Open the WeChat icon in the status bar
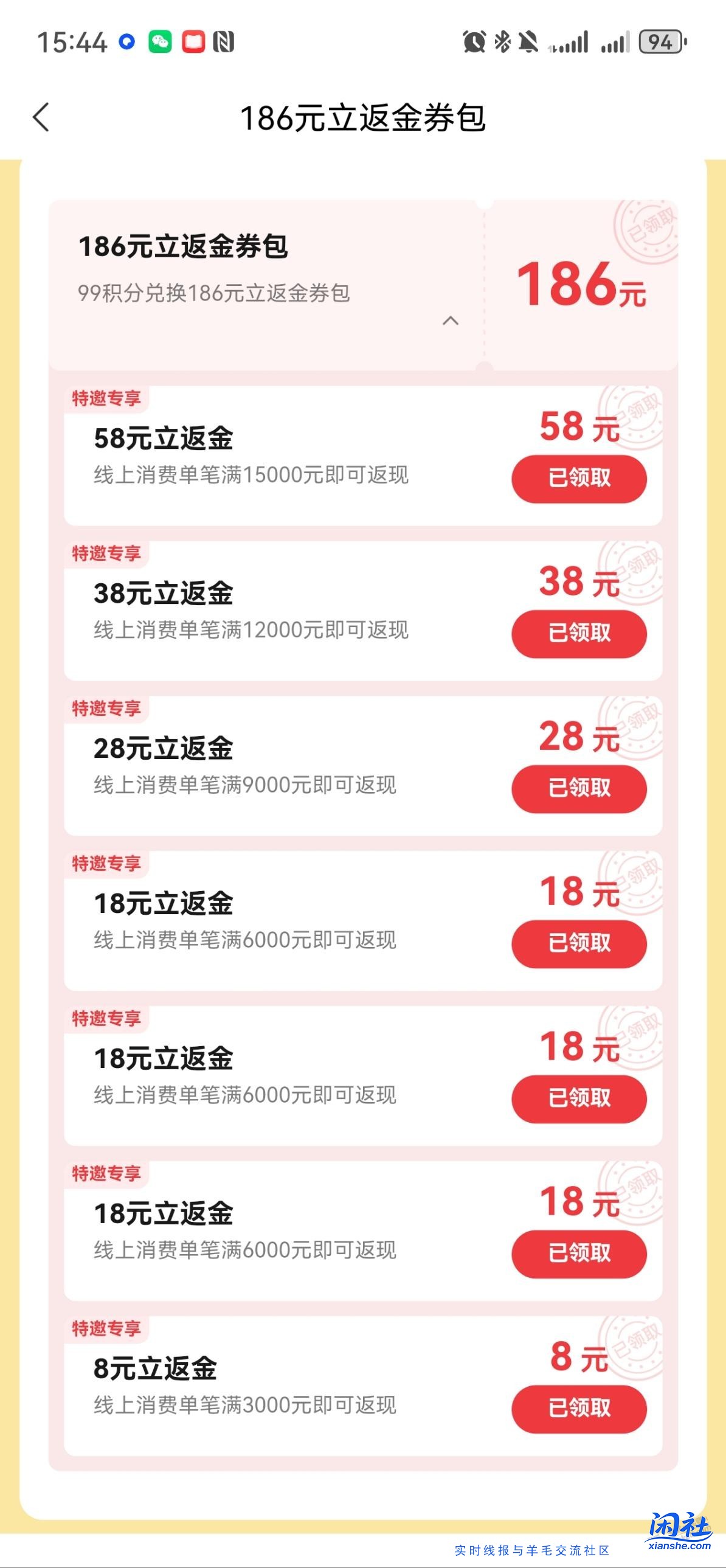 pyautogui.click(x=159, y=41)
